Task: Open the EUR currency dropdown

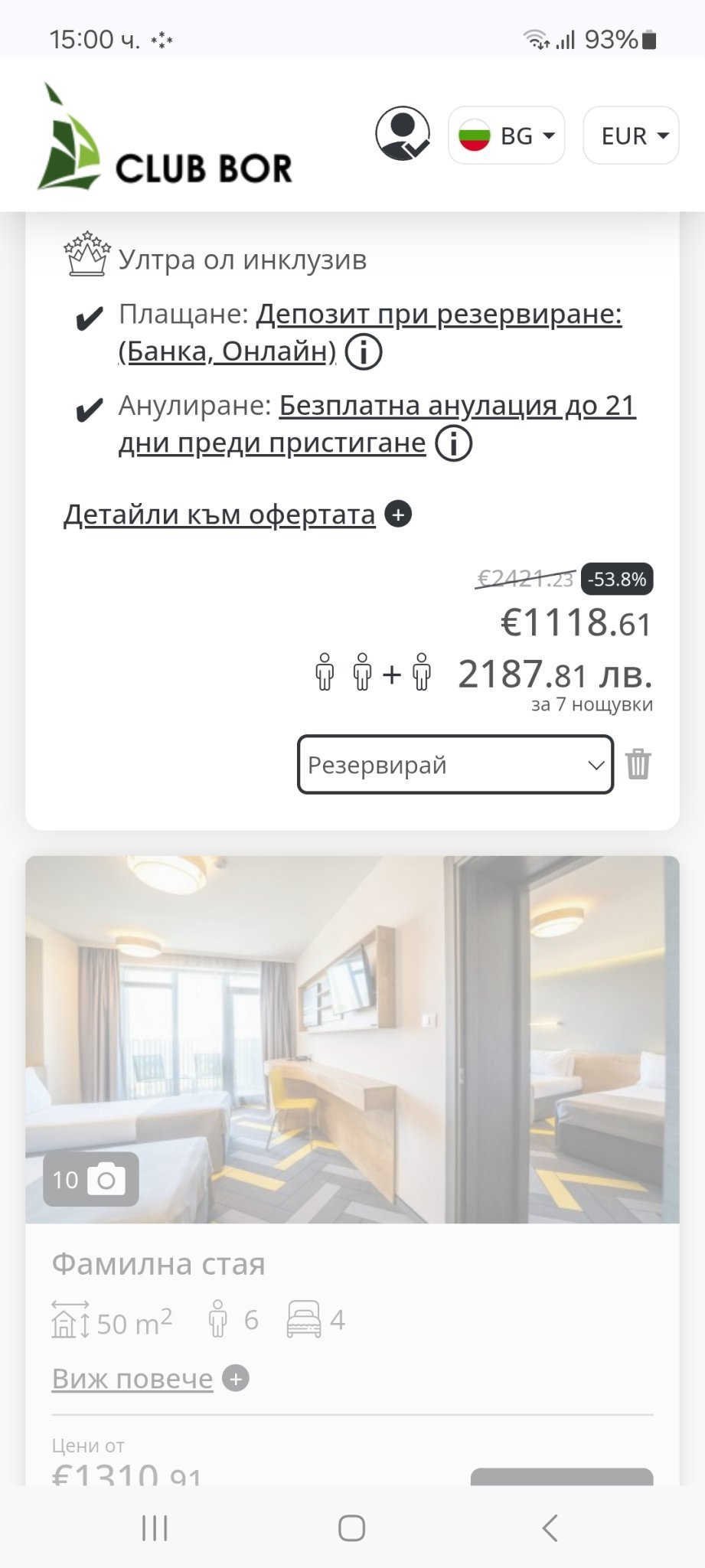Action: [x=631, y=136]
